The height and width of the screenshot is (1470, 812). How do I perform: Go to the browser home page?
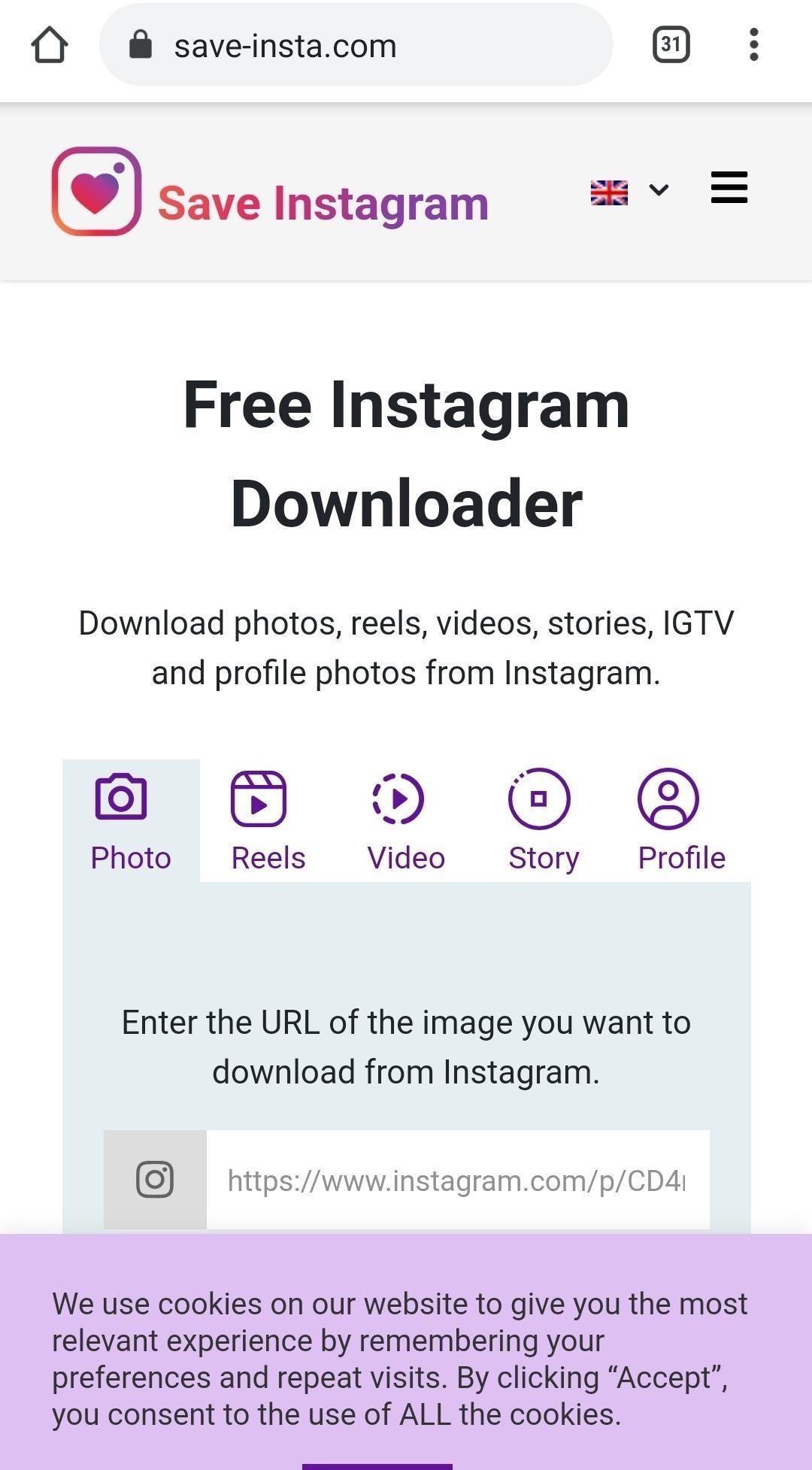click(50, 45)
